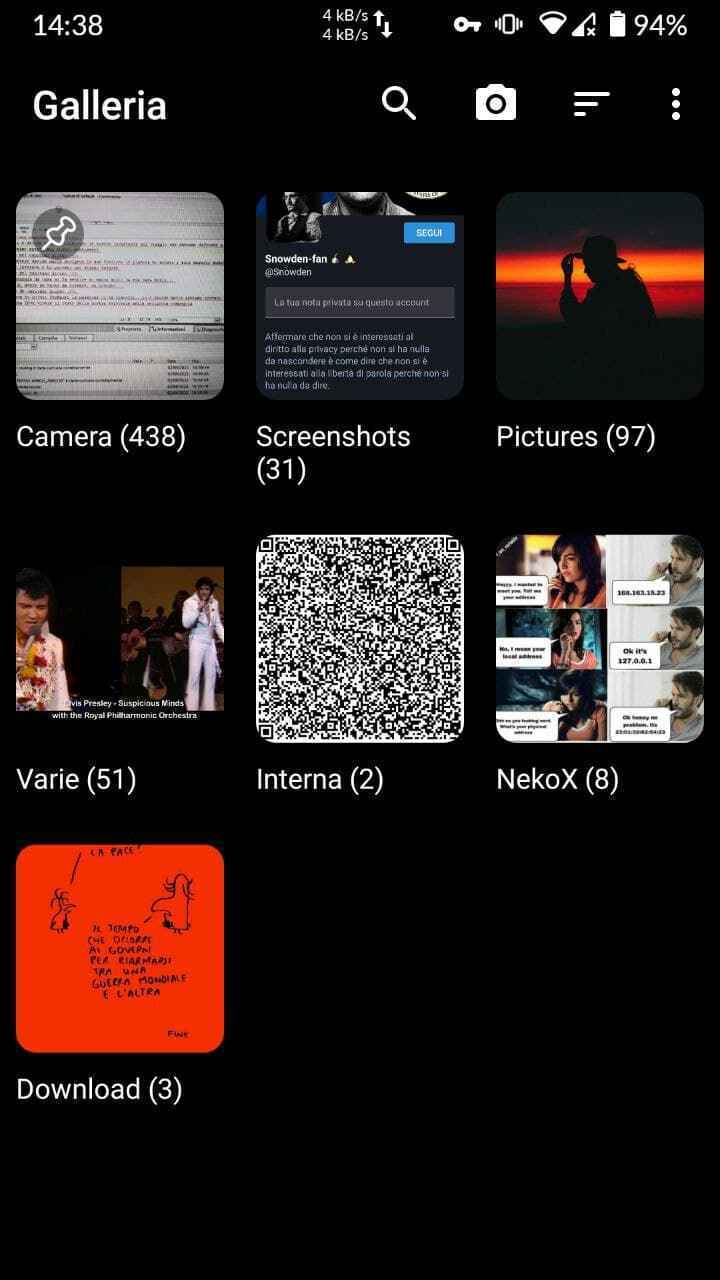Open the Interna folder
This screenshot has height=1280, width=720.
(x=360, y=639)
